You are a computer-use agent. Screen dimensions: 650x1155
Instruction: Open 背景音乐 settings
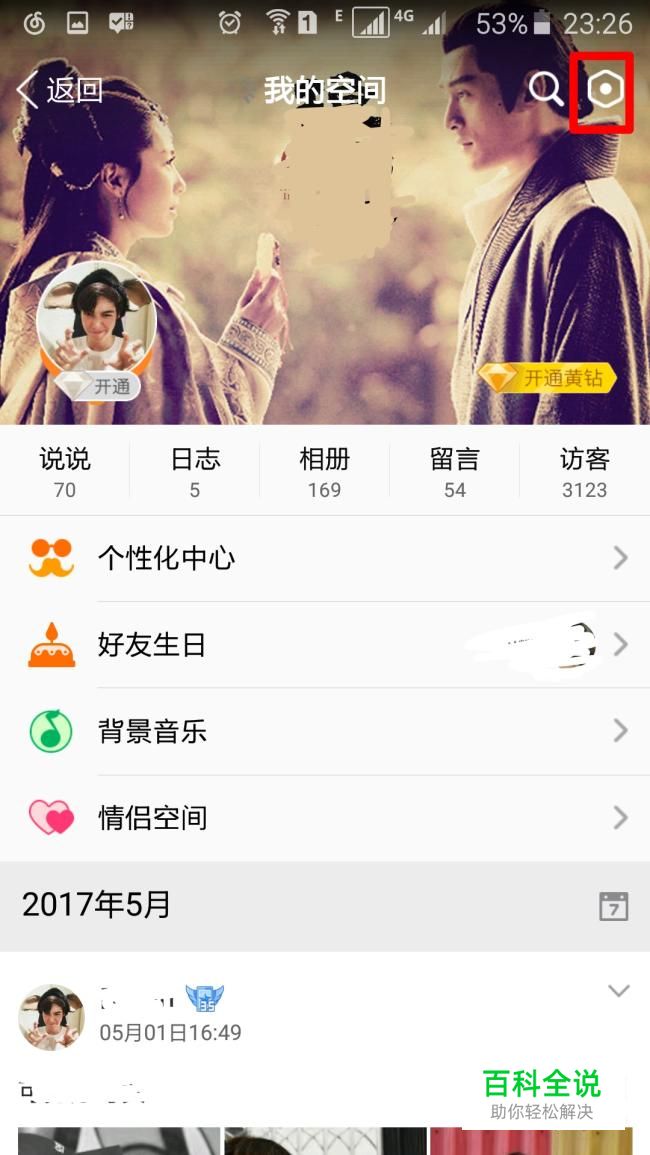coord(325,731)
